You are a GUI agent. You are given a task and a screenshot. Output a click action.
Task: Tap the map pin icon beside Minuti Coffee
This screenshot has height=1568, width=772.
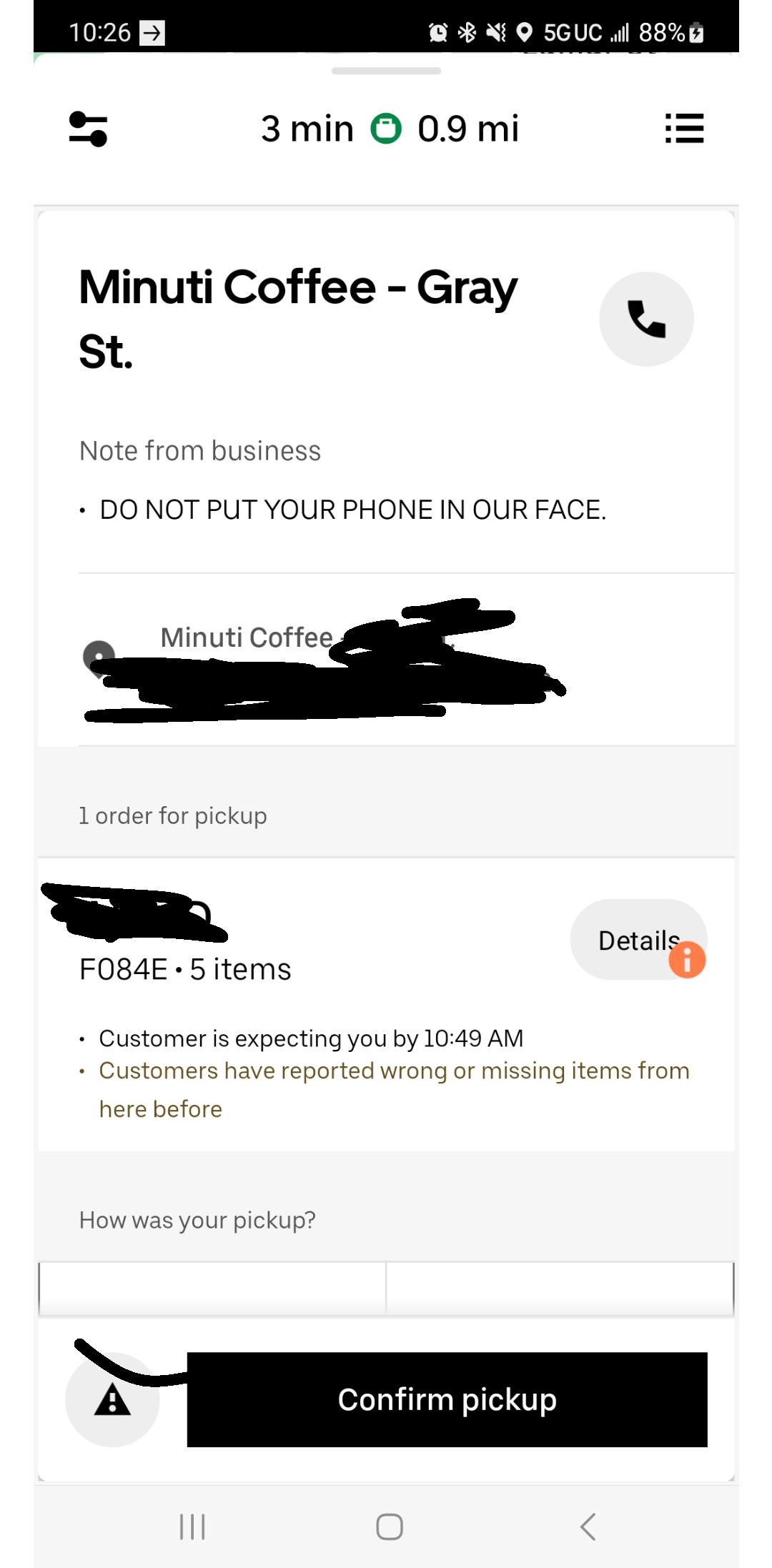(99, 655)
